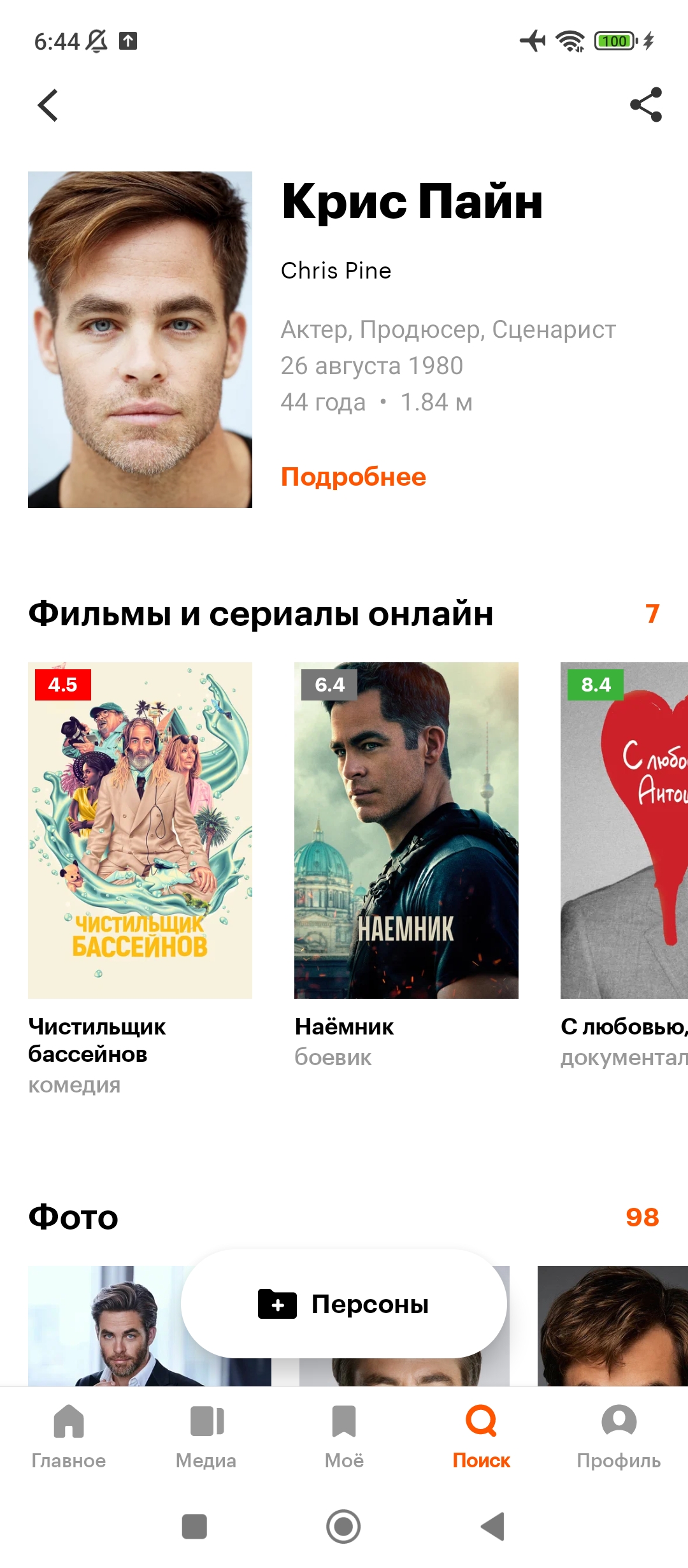View all 7 films and series online

pyautogui.click(x=652, y=614)
